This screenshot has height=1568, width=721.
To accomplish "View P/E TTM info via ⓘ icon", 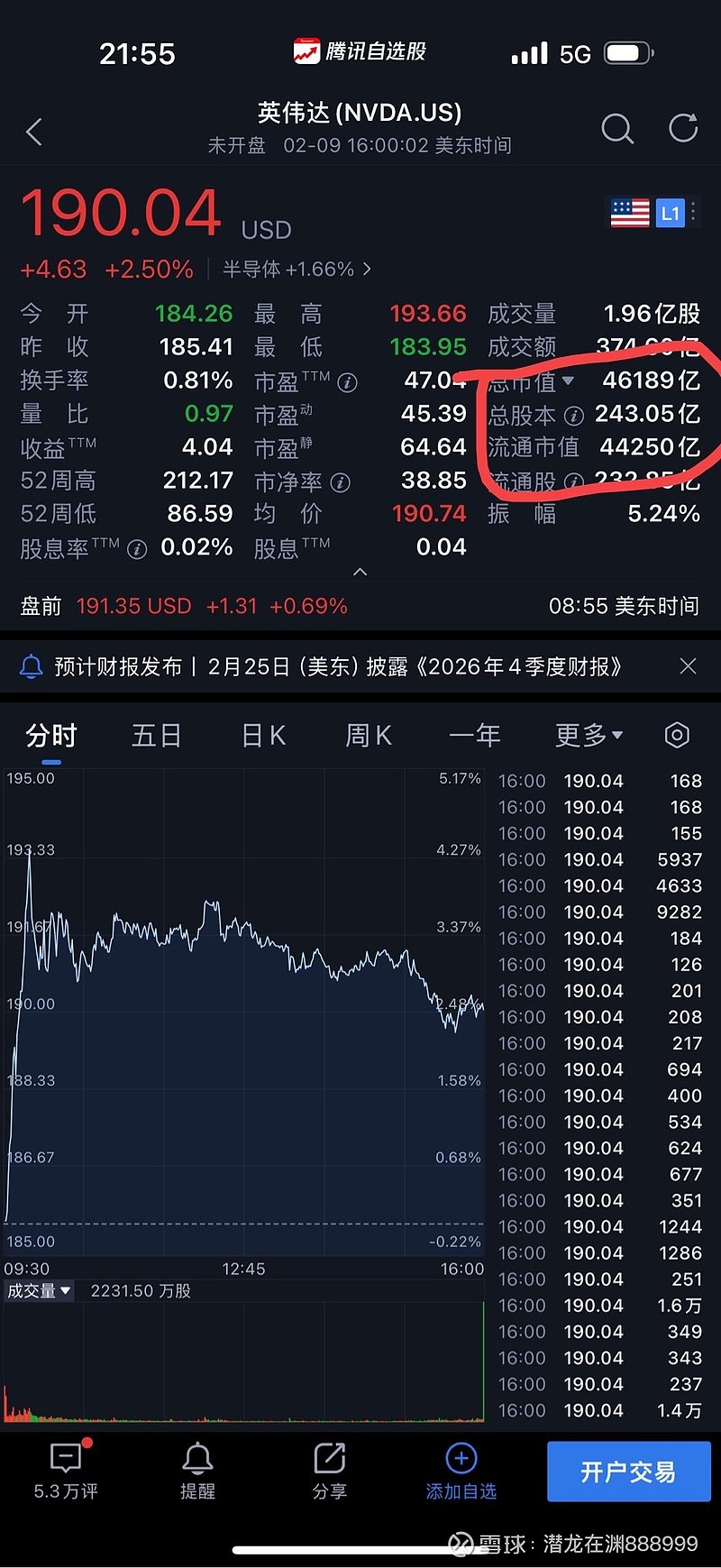I will click(348, 381).
